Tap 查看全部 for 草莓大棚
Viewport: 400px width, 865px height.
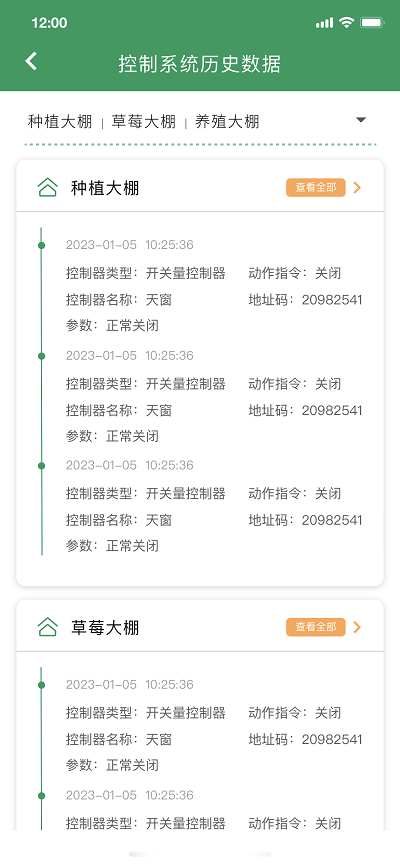316,627
